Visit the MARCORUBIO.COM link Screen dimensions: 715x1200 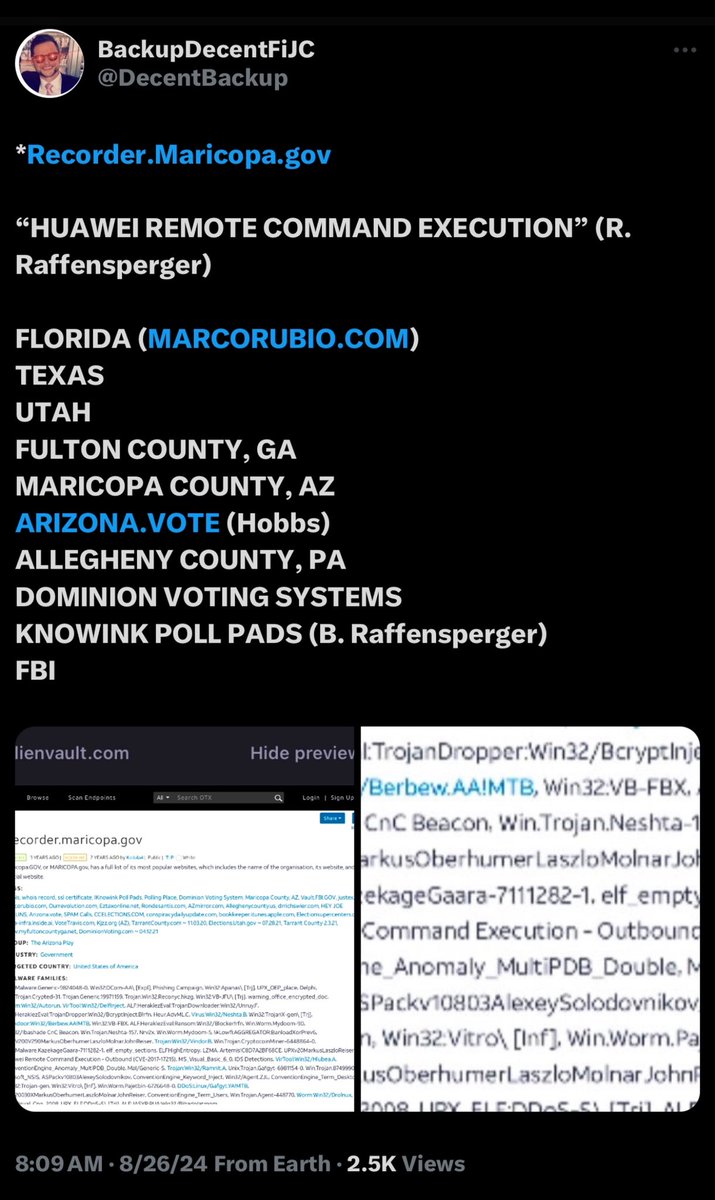(279, 338)
